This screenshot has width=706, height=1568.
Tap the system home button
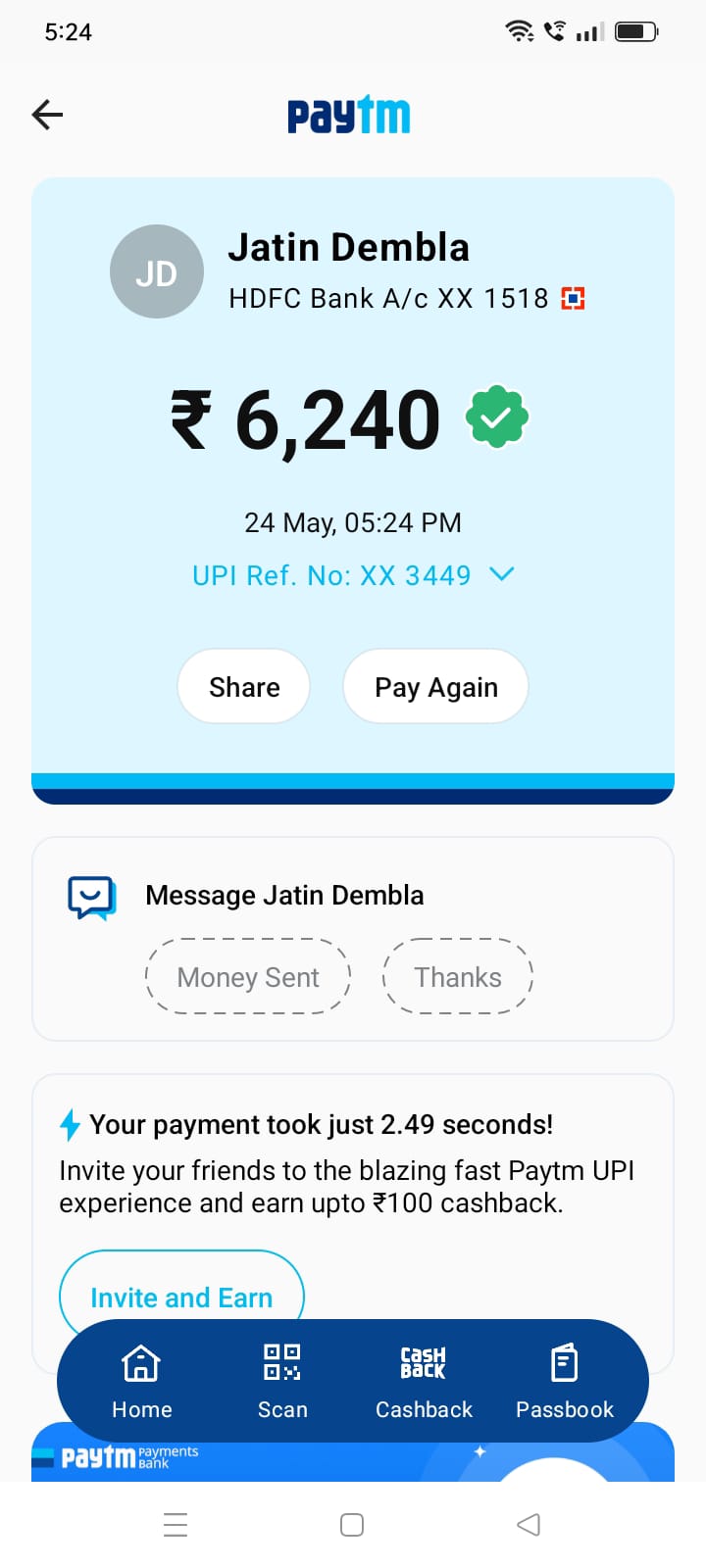point(352,1525)
